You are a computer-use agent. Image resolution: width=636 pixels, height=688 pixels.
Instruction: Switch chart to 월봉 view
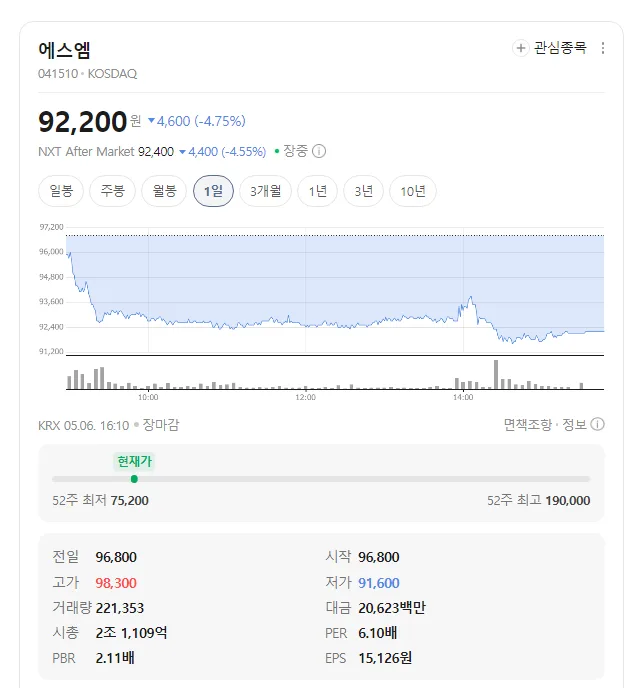point(164,191)
